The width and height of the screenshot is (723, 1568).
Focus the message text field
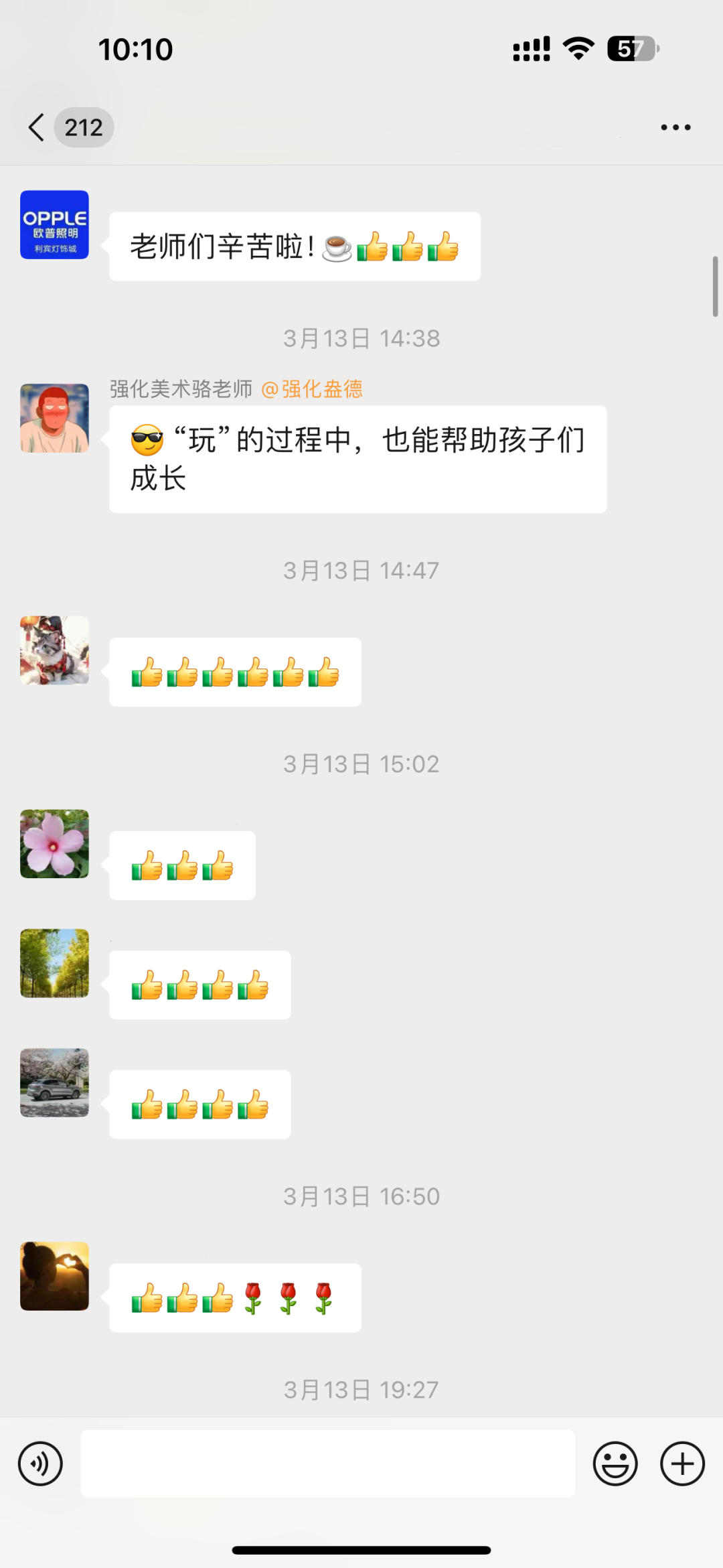point(327,1464)
